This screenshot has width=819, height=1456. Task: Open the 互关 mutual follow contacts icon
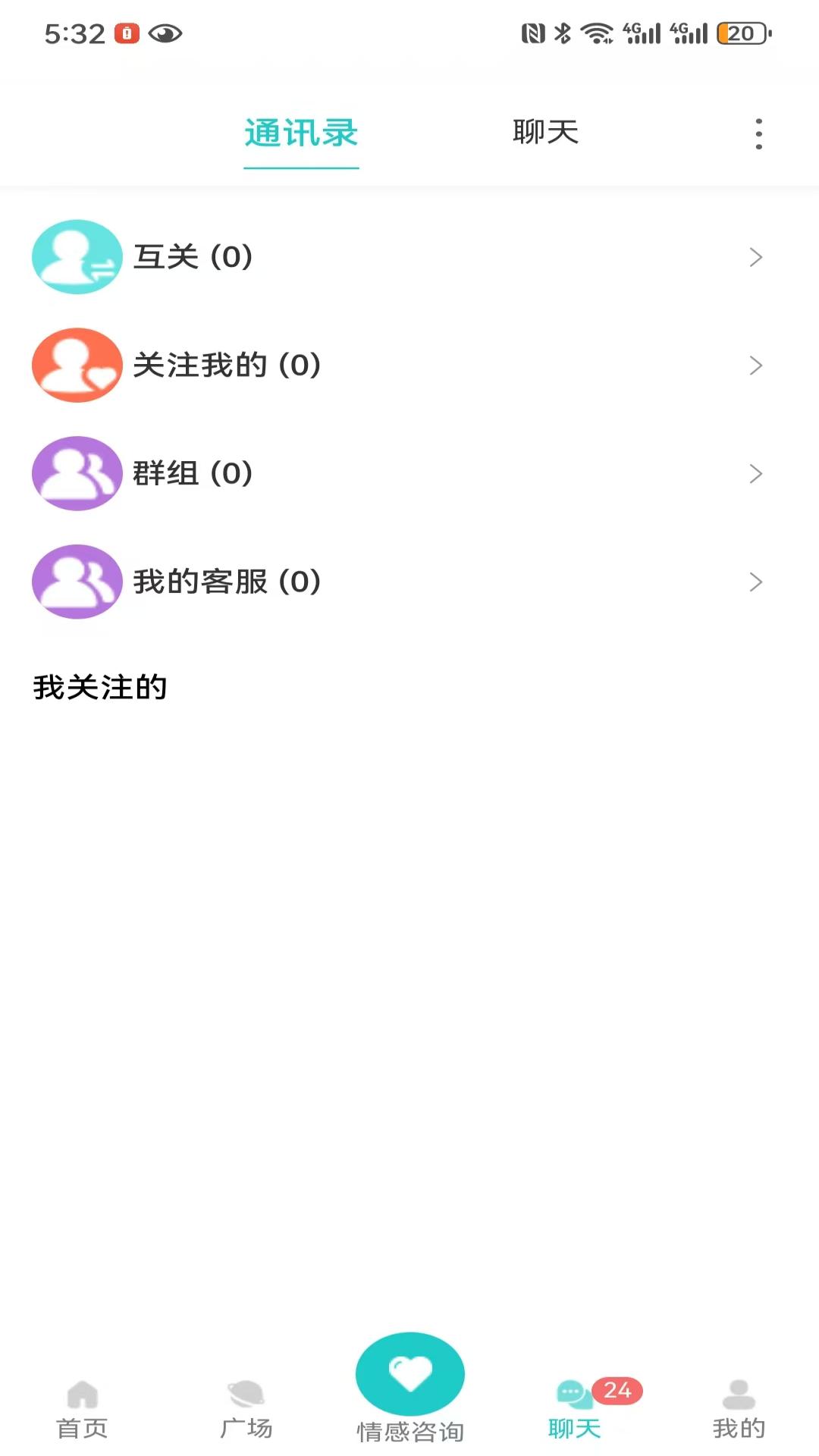[x=77, y=257]
